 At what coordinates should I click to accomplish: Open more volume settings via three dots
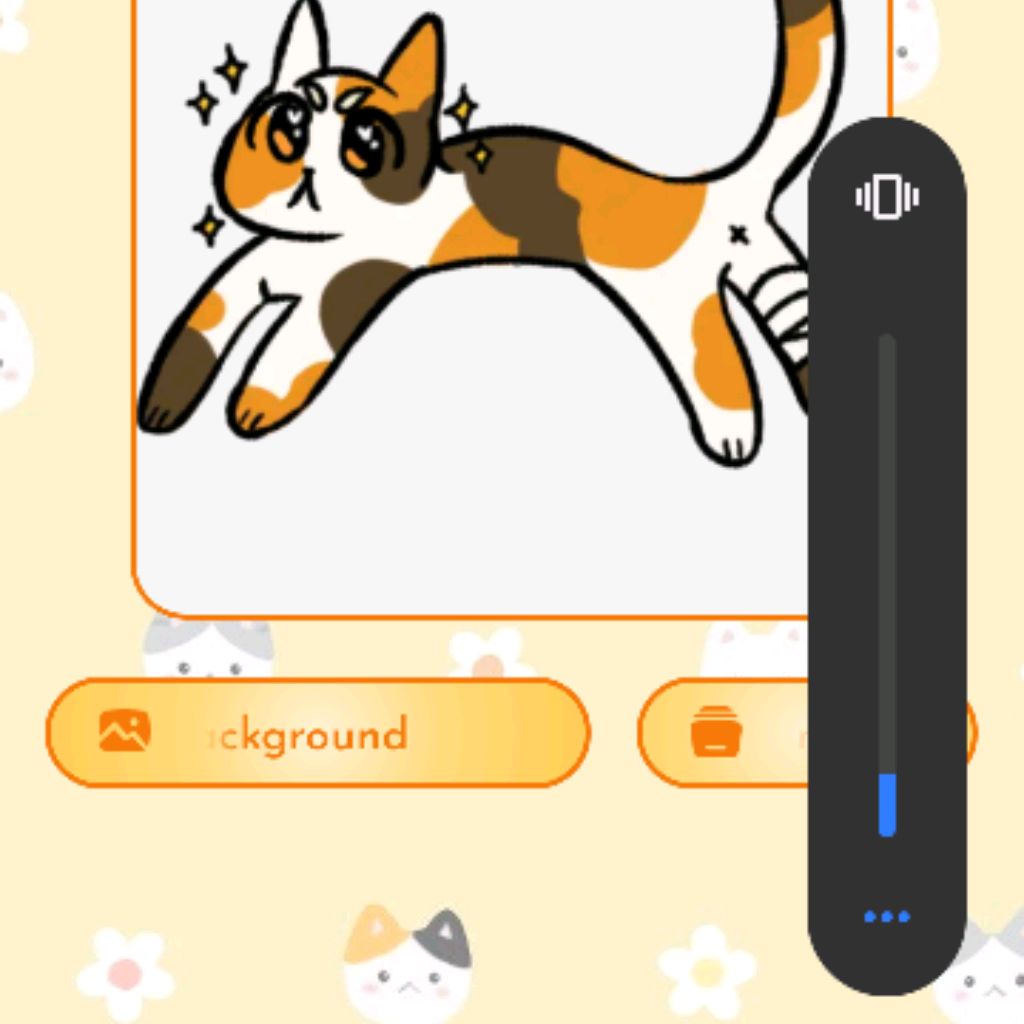(x=887, y=916)
